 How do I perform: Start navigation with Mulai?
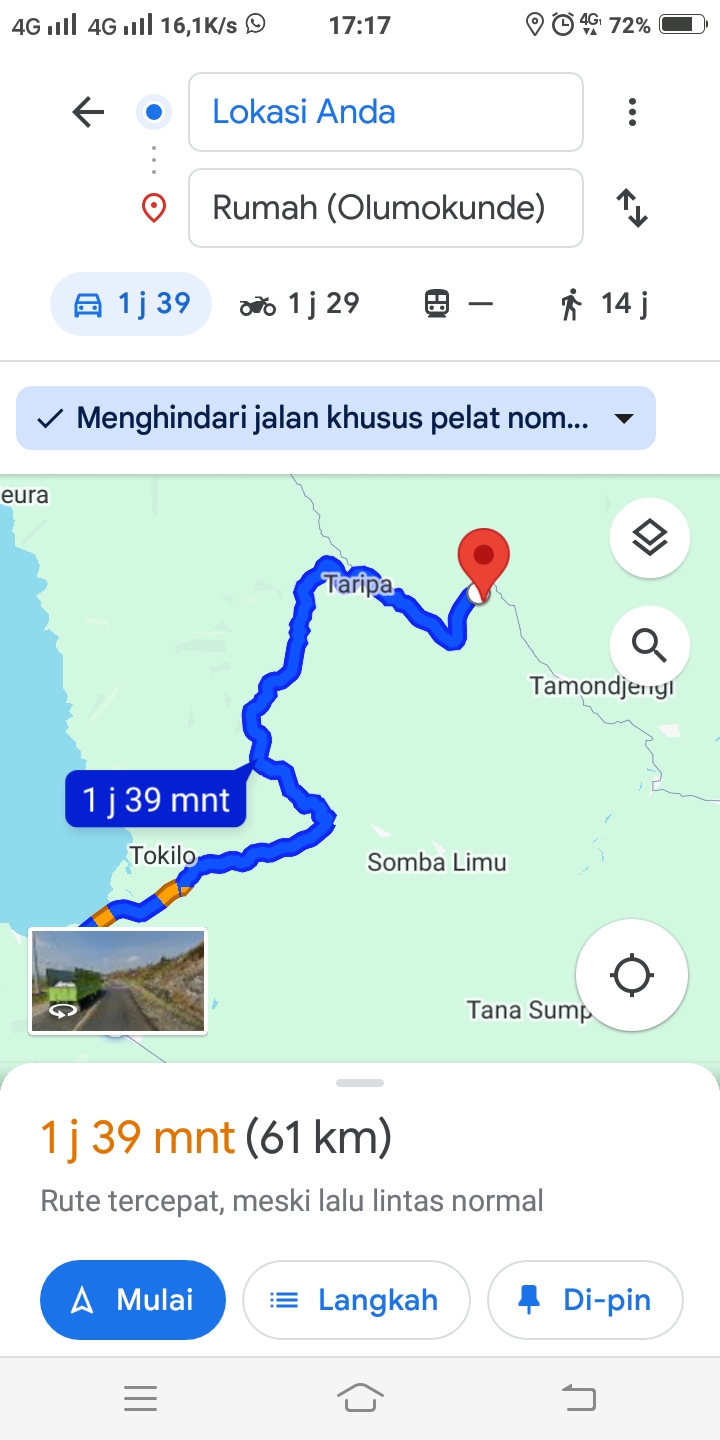[133, 1300]
